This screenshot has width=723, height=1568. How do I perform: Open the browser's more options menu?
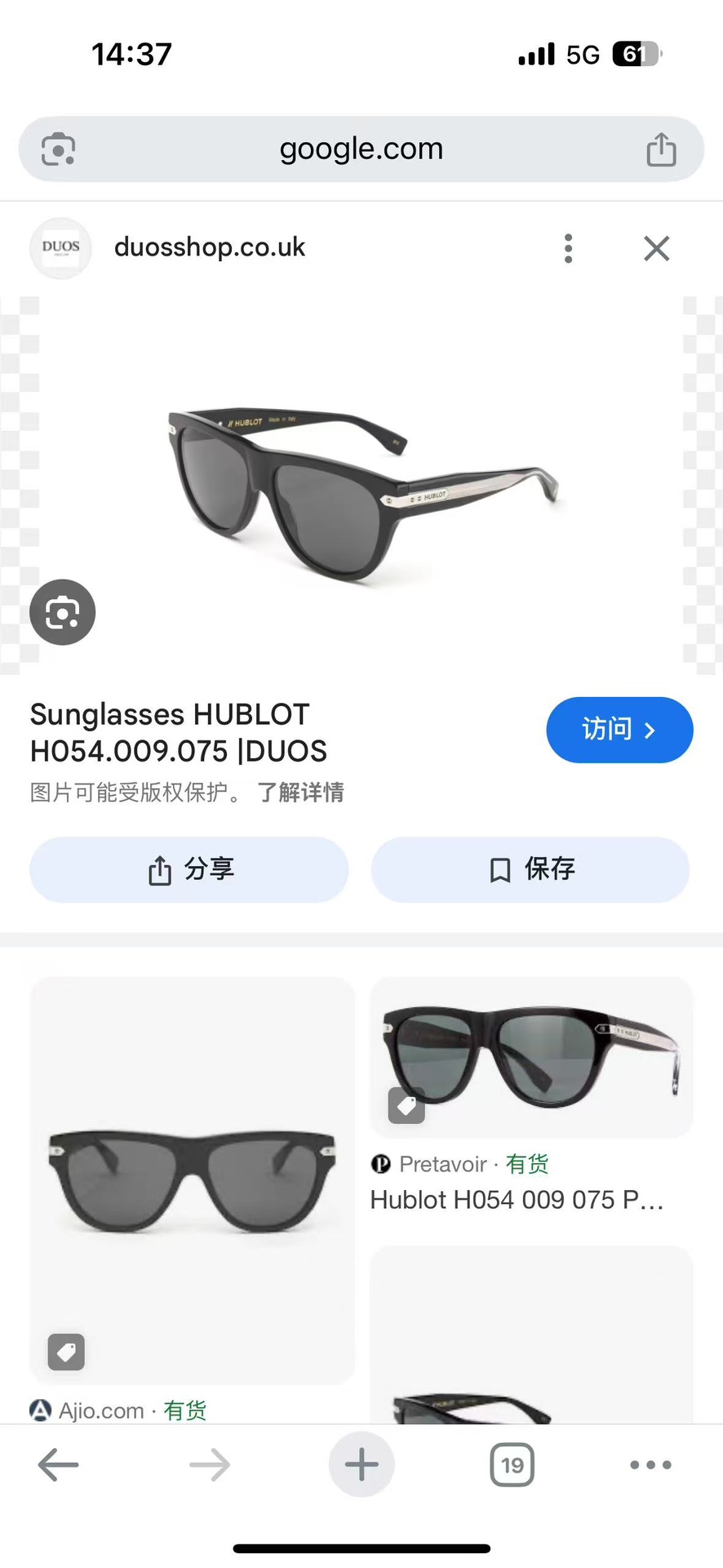click(650, 1465)
